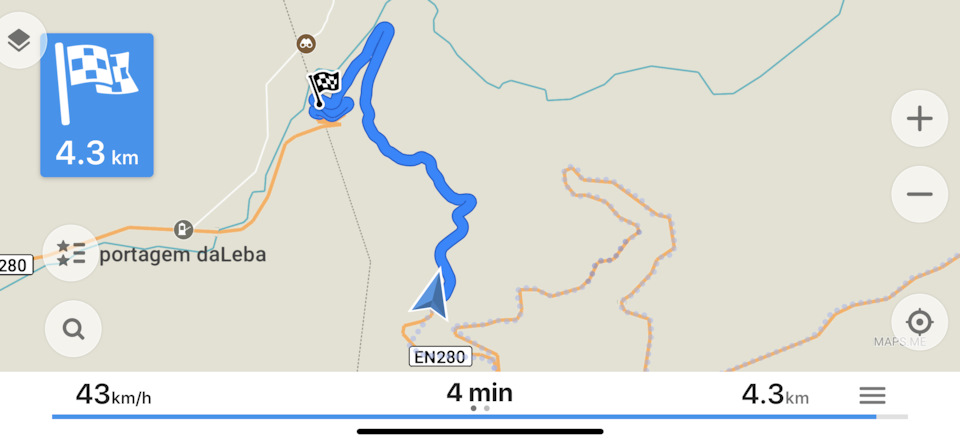Tap the 4 min remaining time
The height and width of the screenshot is (444, 960).
(479, 393)
